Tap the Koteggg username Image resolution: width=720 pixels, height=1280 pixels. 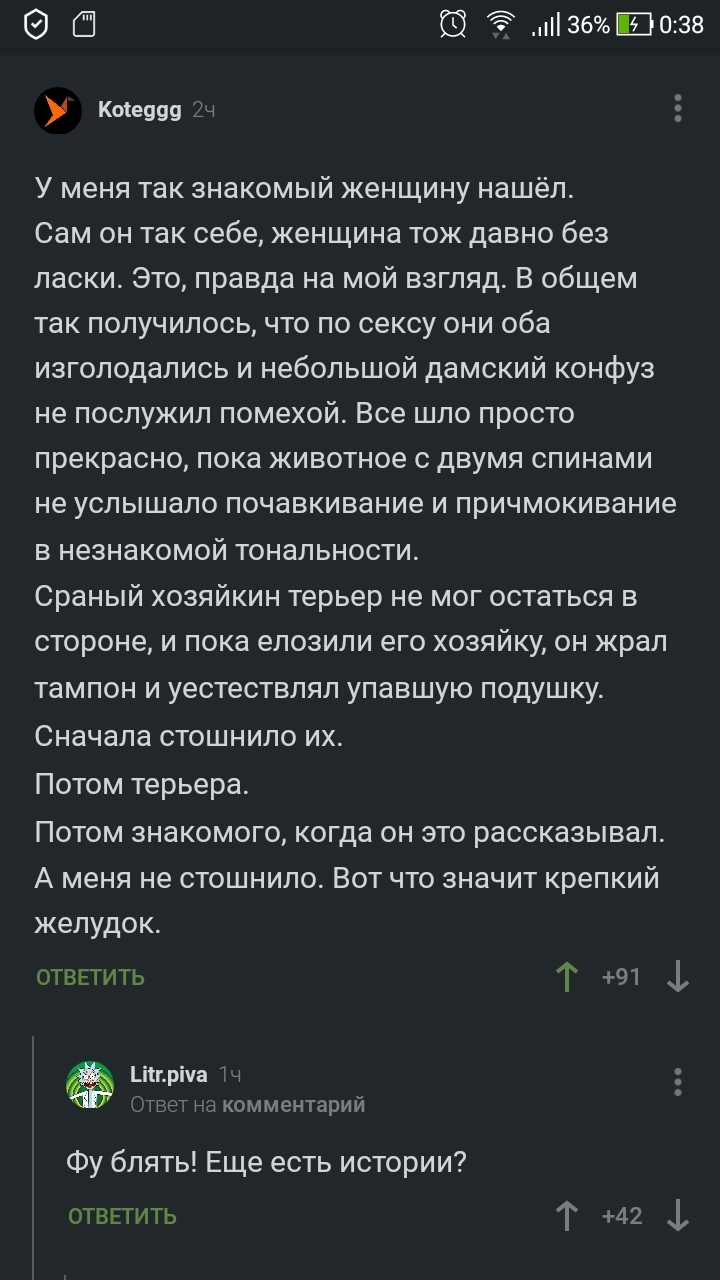click(x=139, y=110)
